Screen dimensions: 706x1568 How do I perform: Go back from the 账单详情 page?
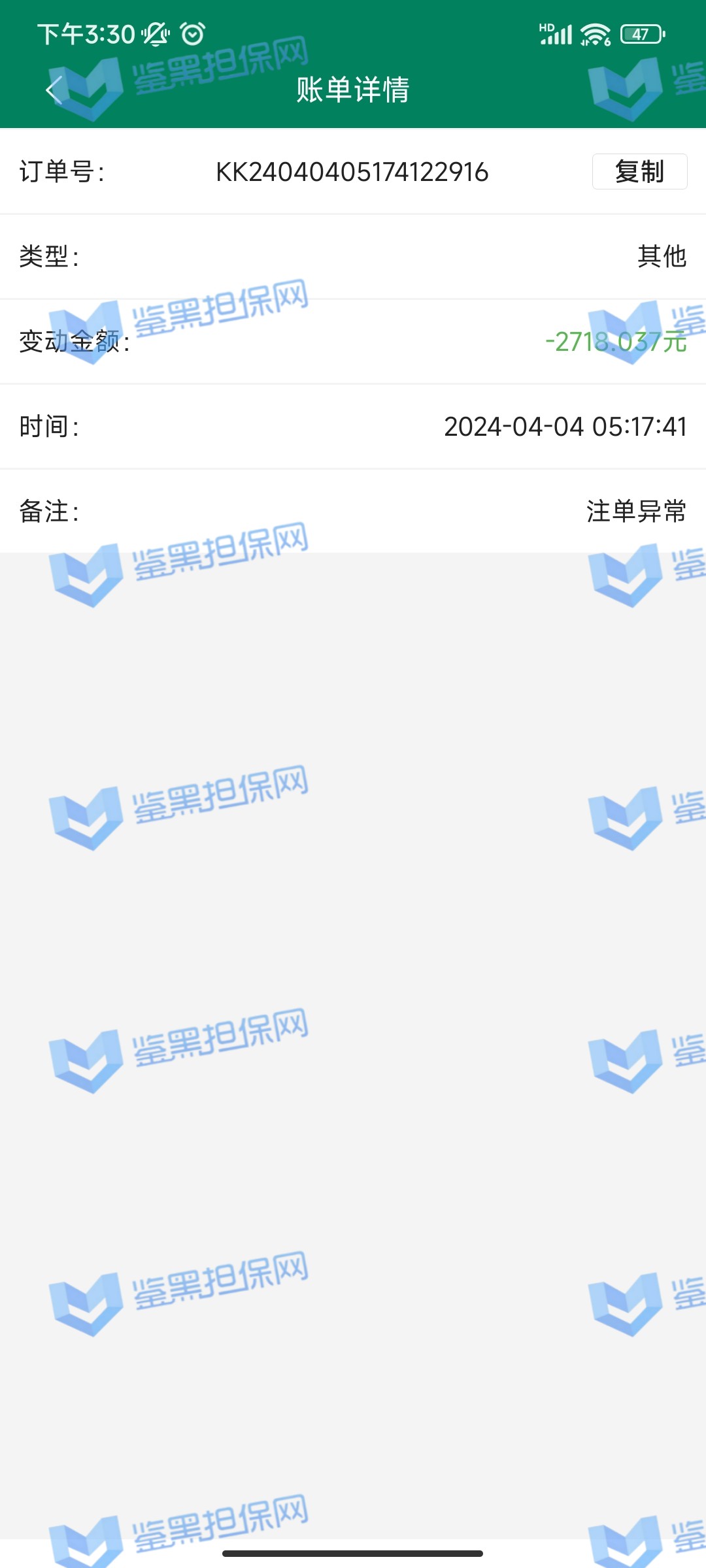[54, 90]
